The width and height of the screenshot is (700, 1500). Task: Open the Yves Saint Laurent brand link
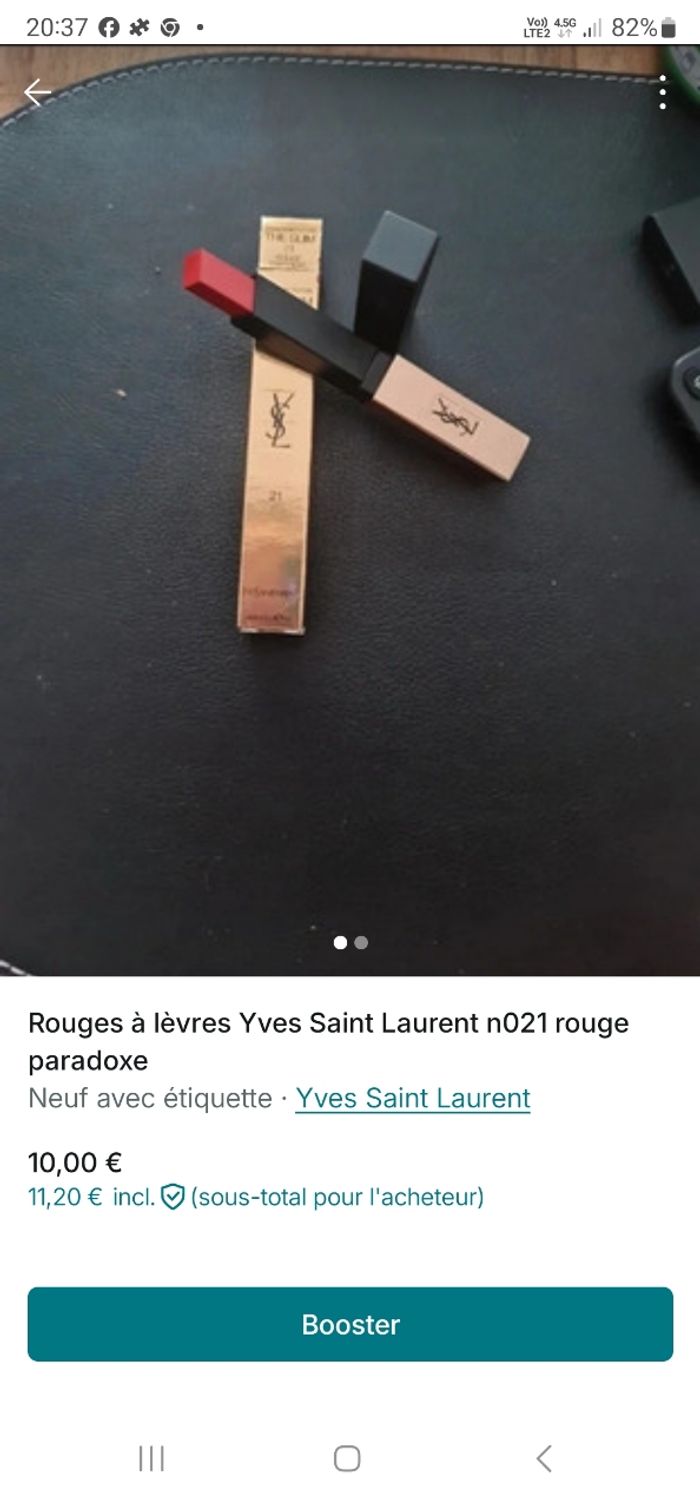tap(412, 1098)
